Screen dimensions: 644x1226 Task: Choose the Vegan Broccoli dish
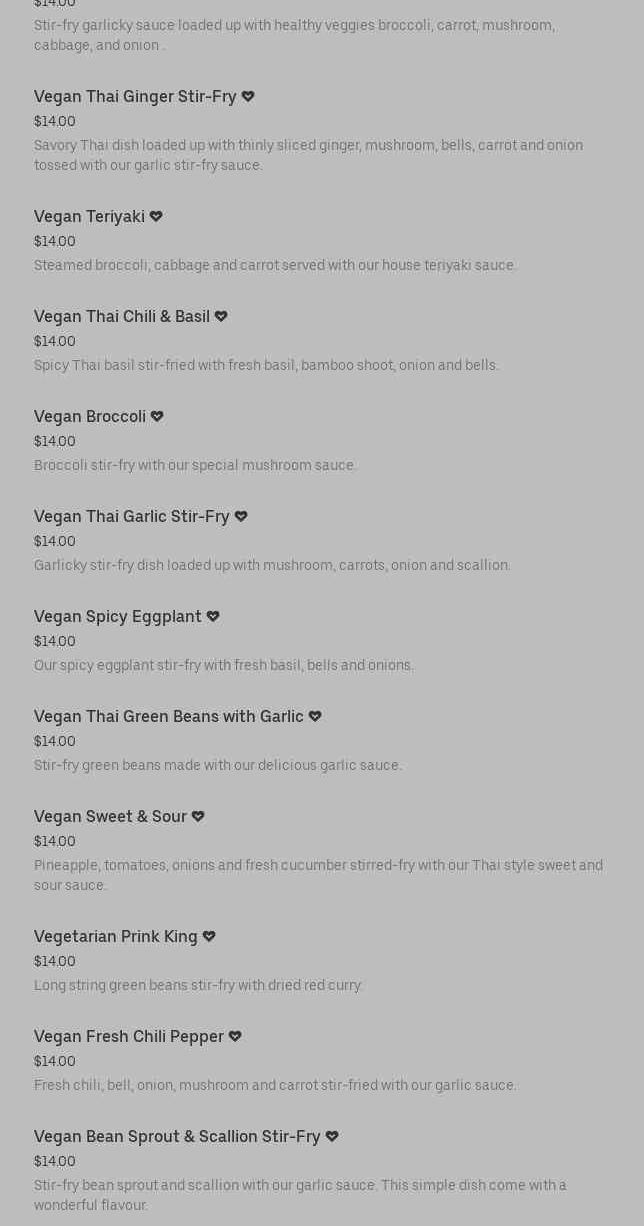pos(90,416)
